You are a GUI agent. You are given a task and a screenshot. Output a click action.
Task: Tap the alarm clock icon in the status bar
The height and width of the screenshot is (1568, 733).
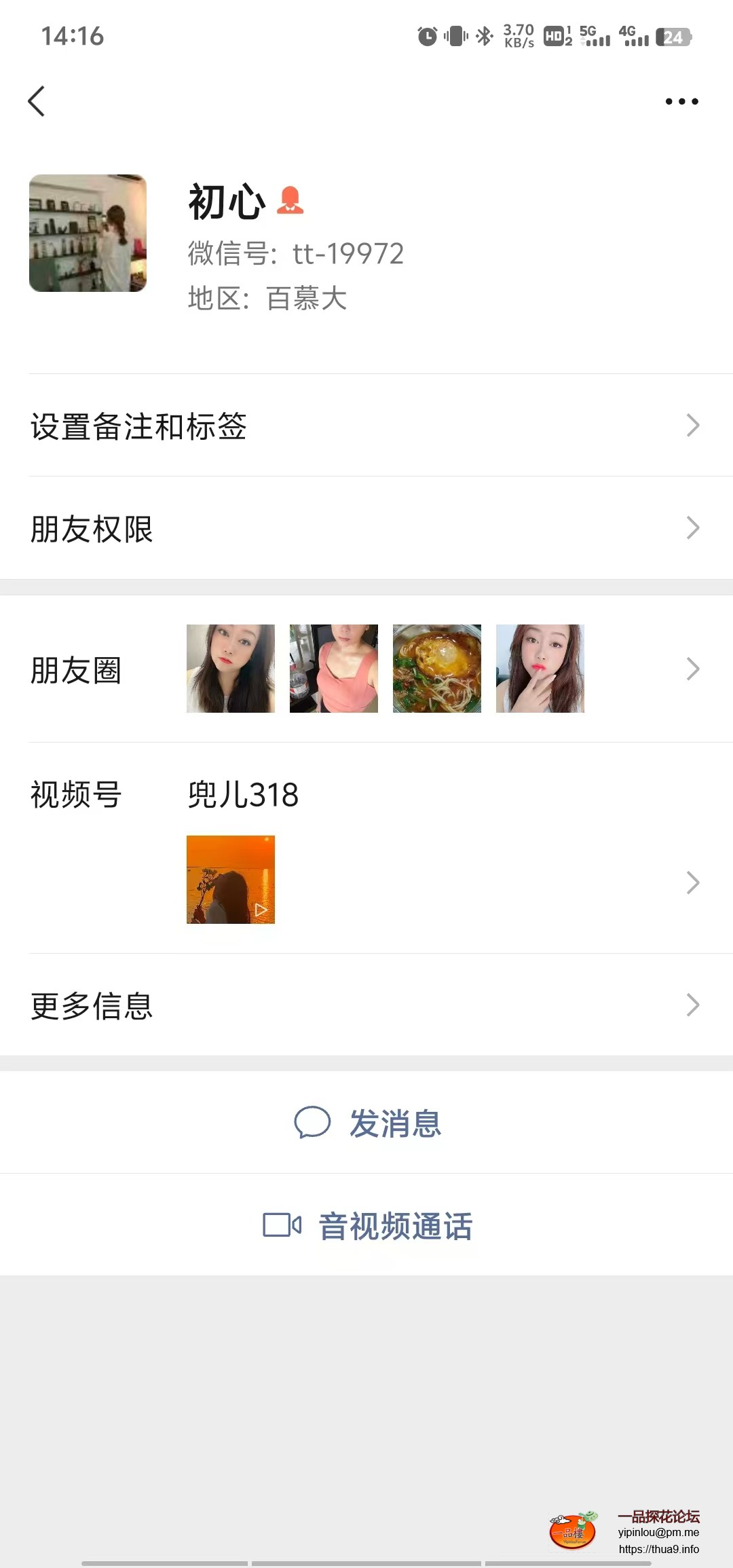tap(426, 37)
